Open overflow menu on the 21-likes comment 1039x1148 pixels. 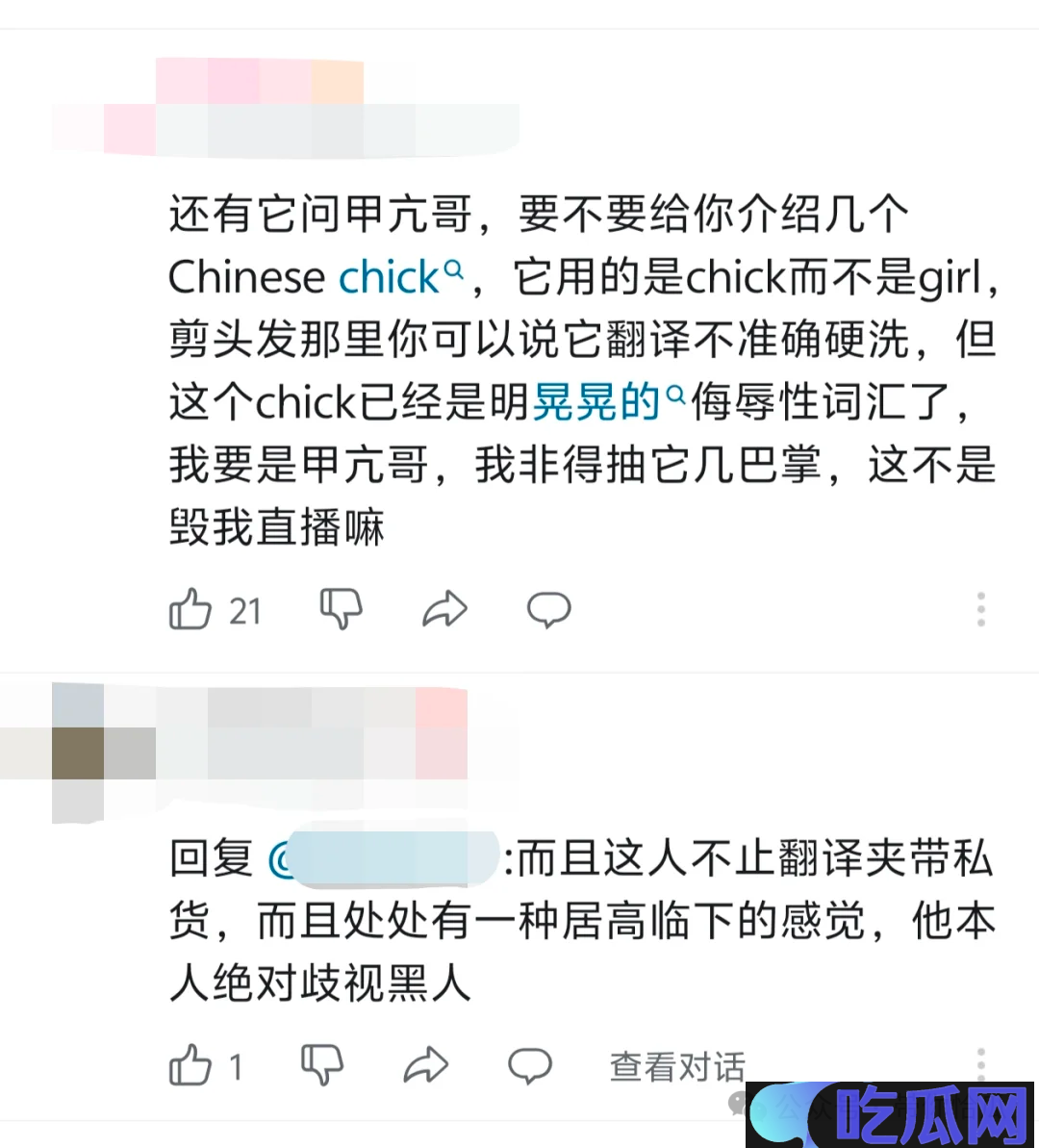pos(980,609)
